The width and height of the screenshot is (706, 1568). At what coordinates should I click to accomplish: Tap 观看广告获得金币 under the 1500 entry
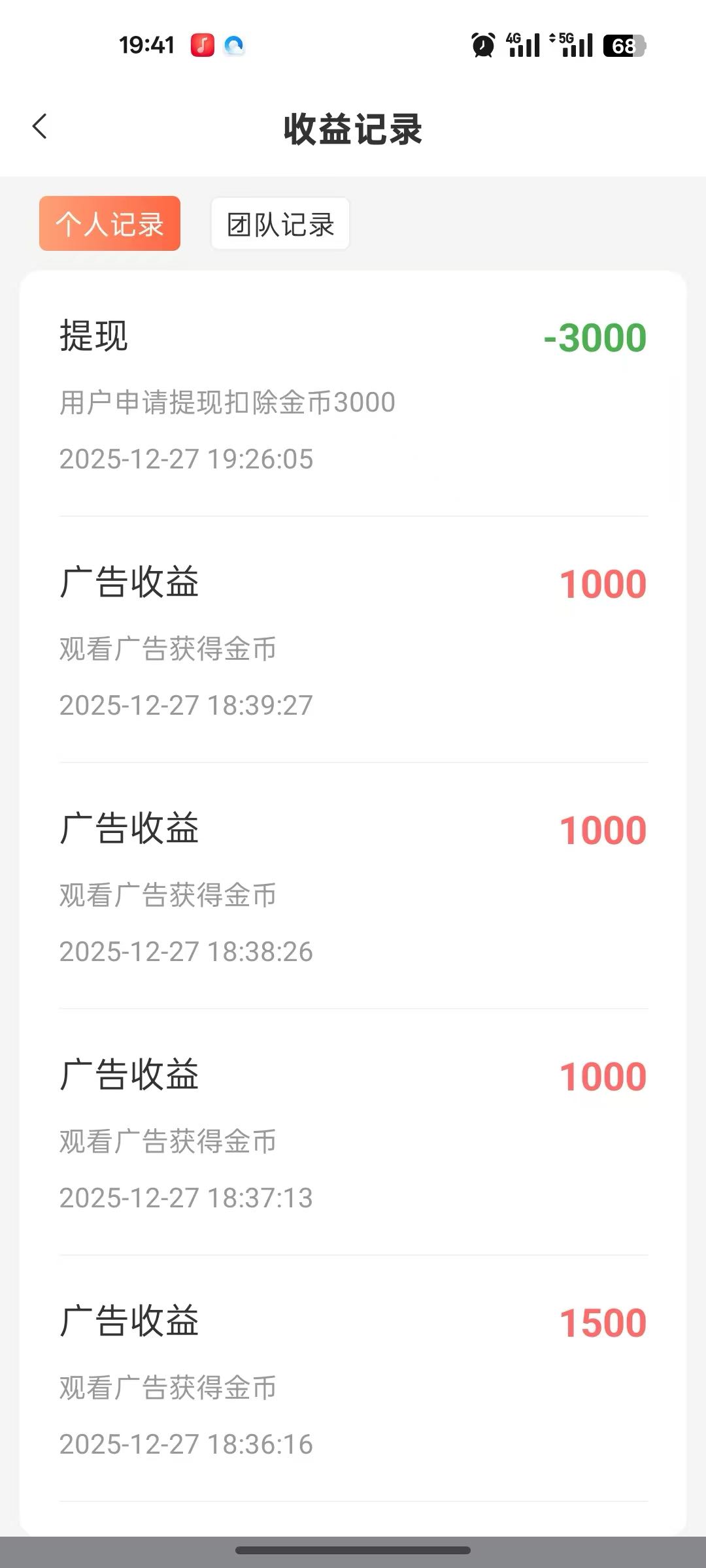(167, 1389)
